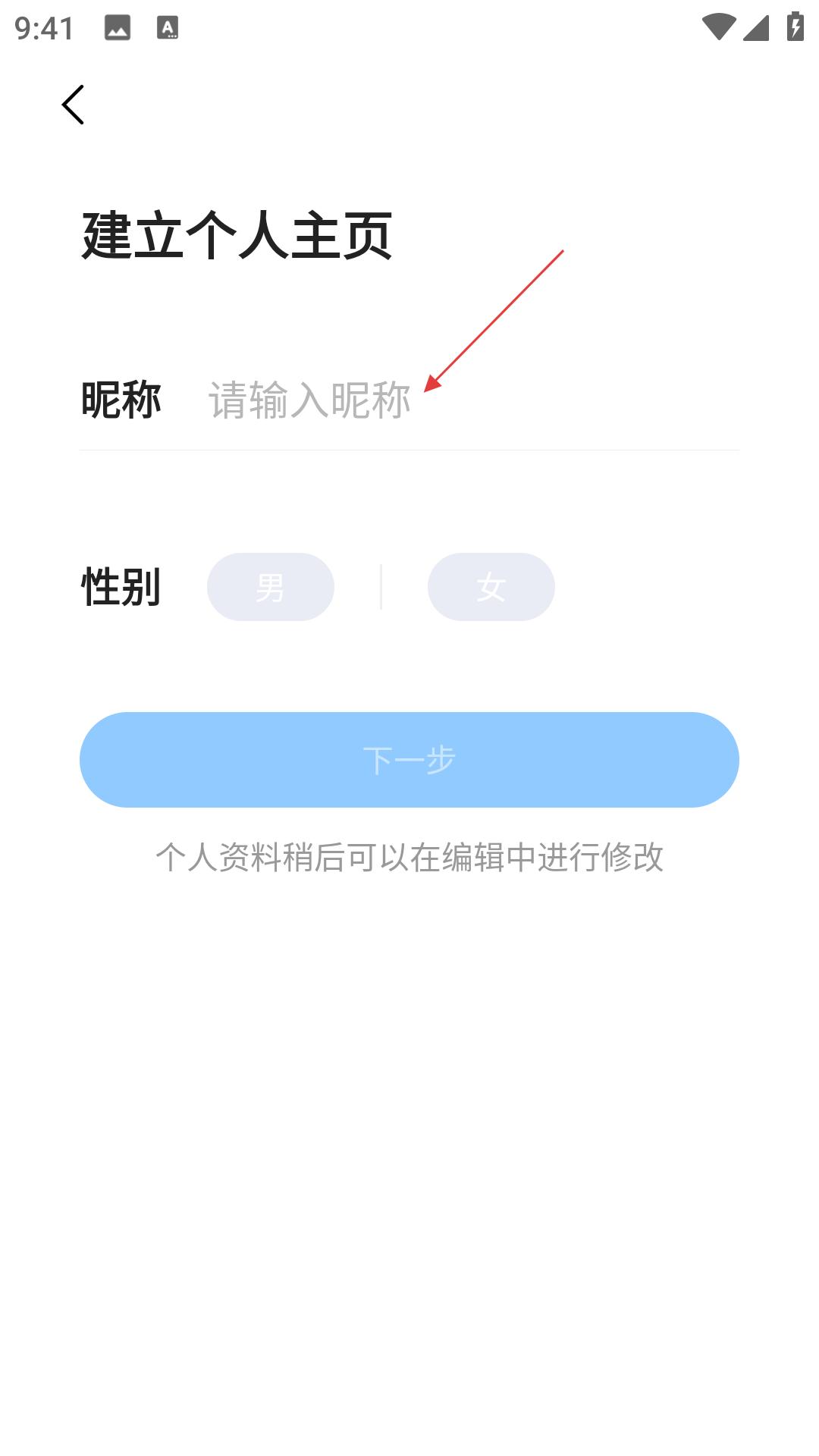819x1456 pixels.
Task: Go back using the top-left arrow
Action: 73,105
